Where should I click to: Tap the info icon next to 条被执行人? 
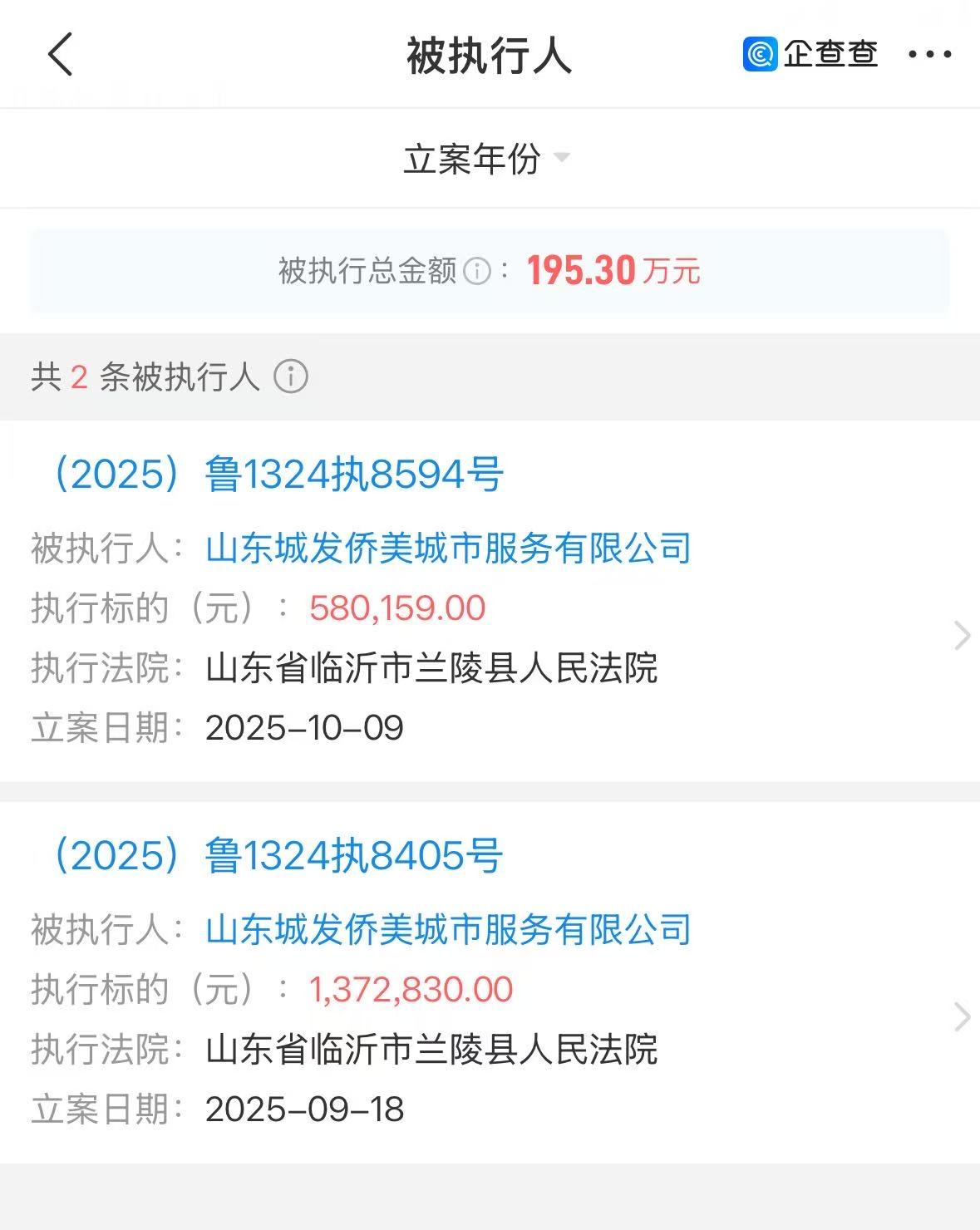(291, 376)
